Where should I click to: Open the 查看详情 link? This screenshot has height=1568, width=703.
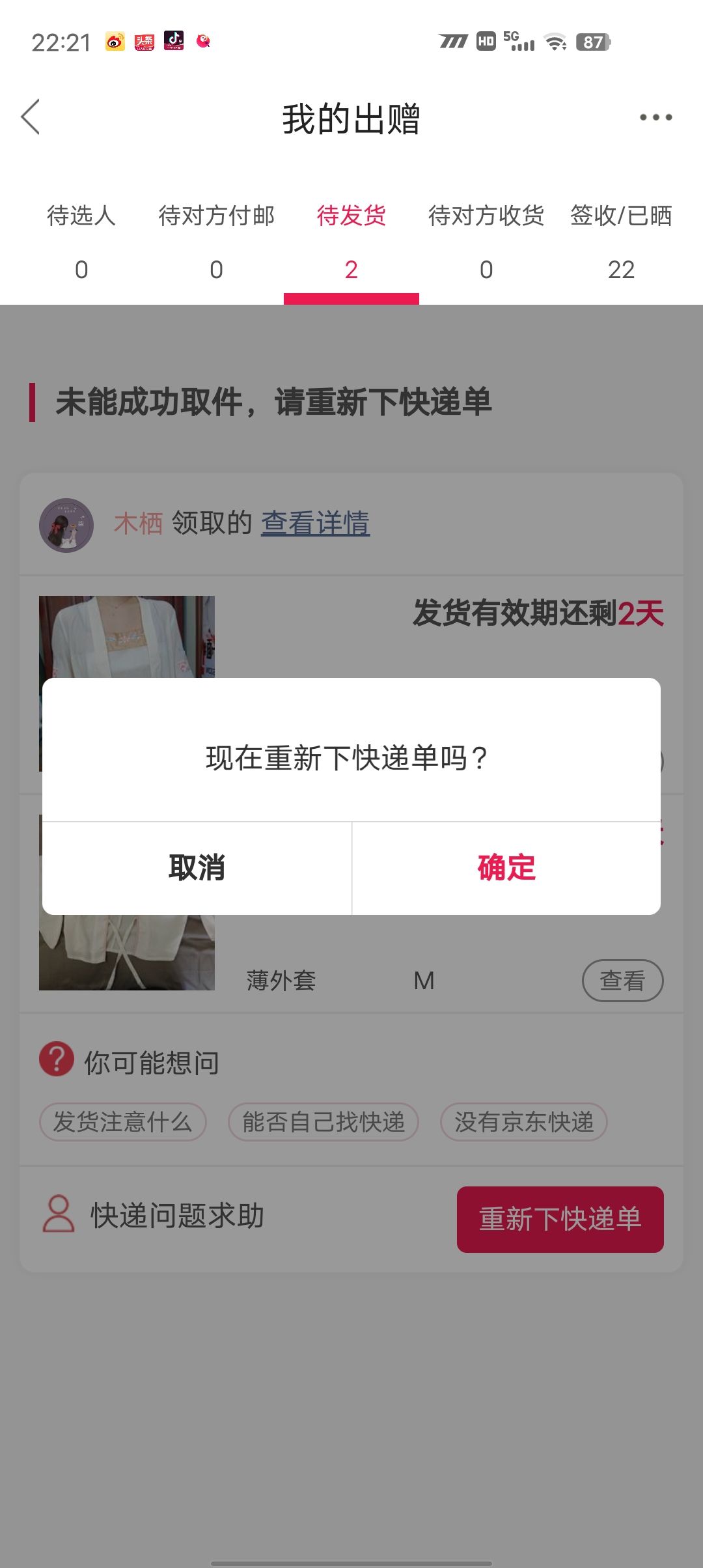(x=316, y=523)
